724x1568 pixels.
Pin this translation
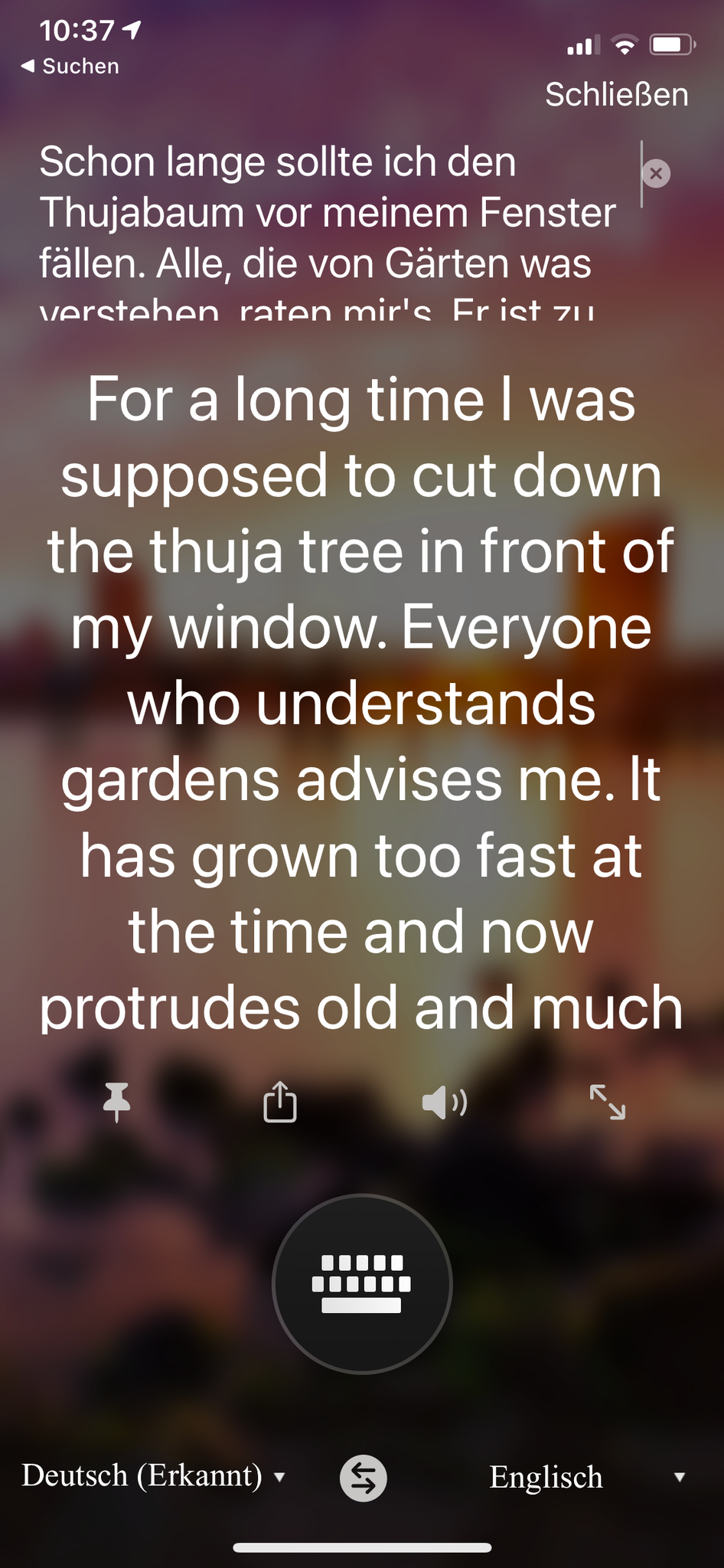[x=117, y=1102]
